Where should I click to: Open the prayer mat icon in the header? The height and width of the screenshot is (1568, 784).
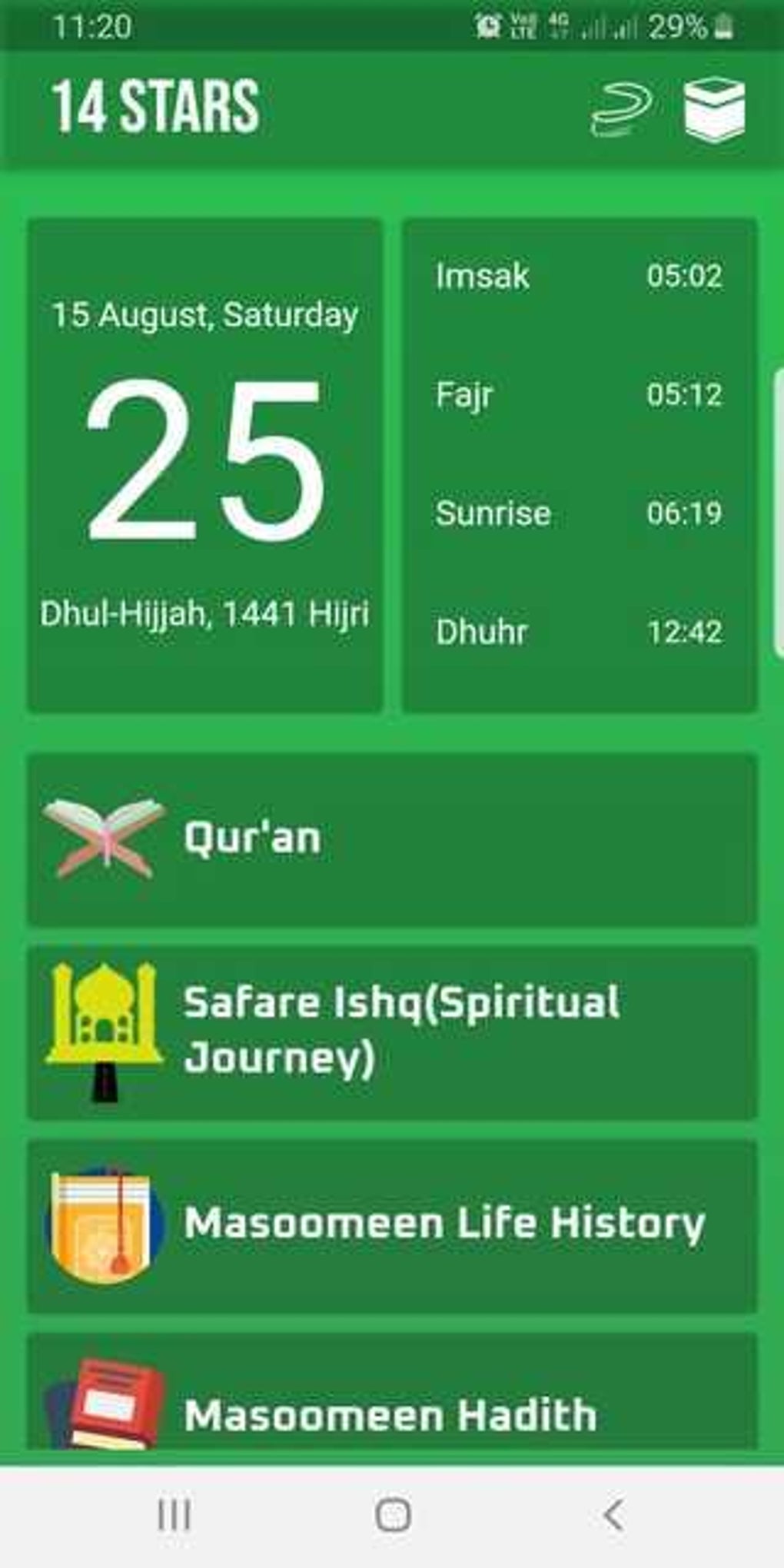(621, 108)
